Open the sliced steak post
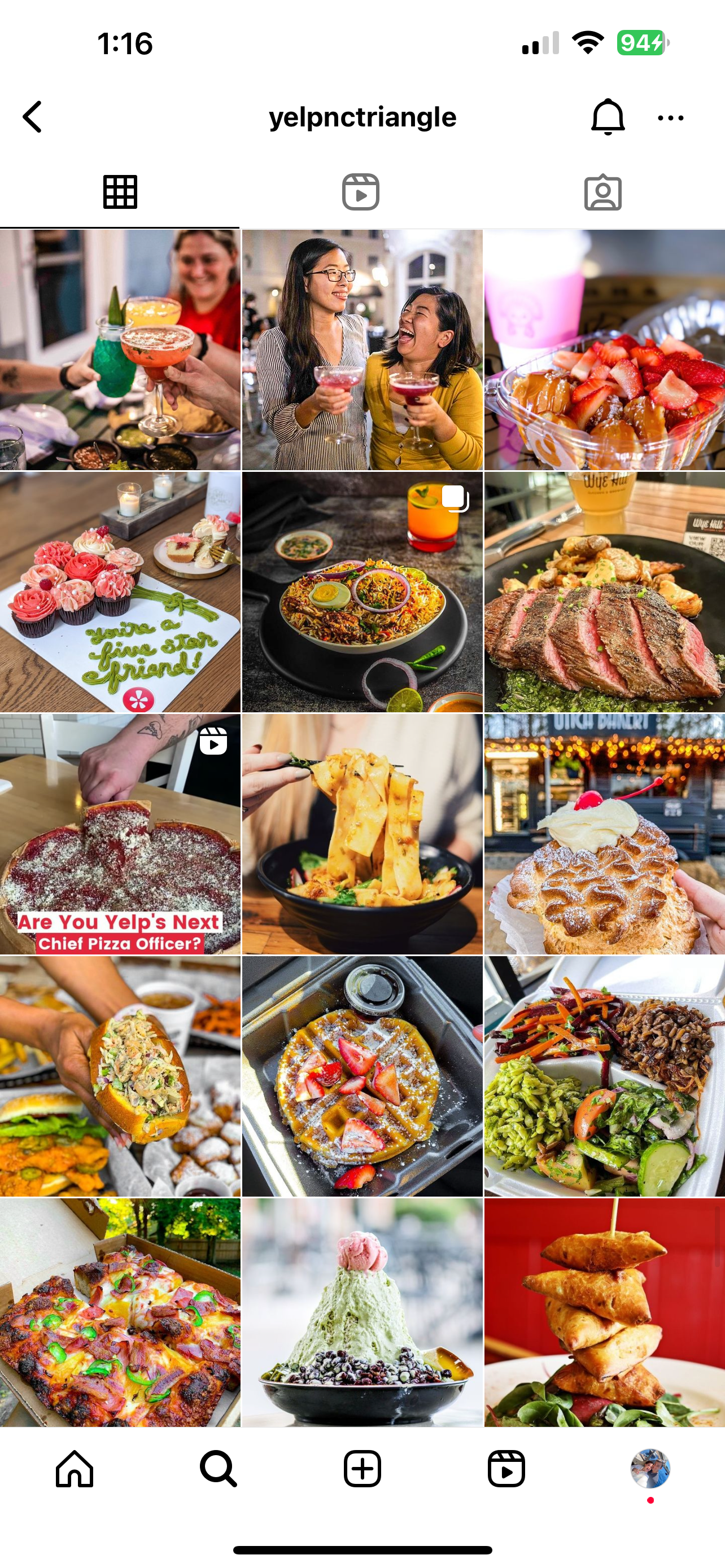Screen dimensions: 725x1568 point(605,592)
